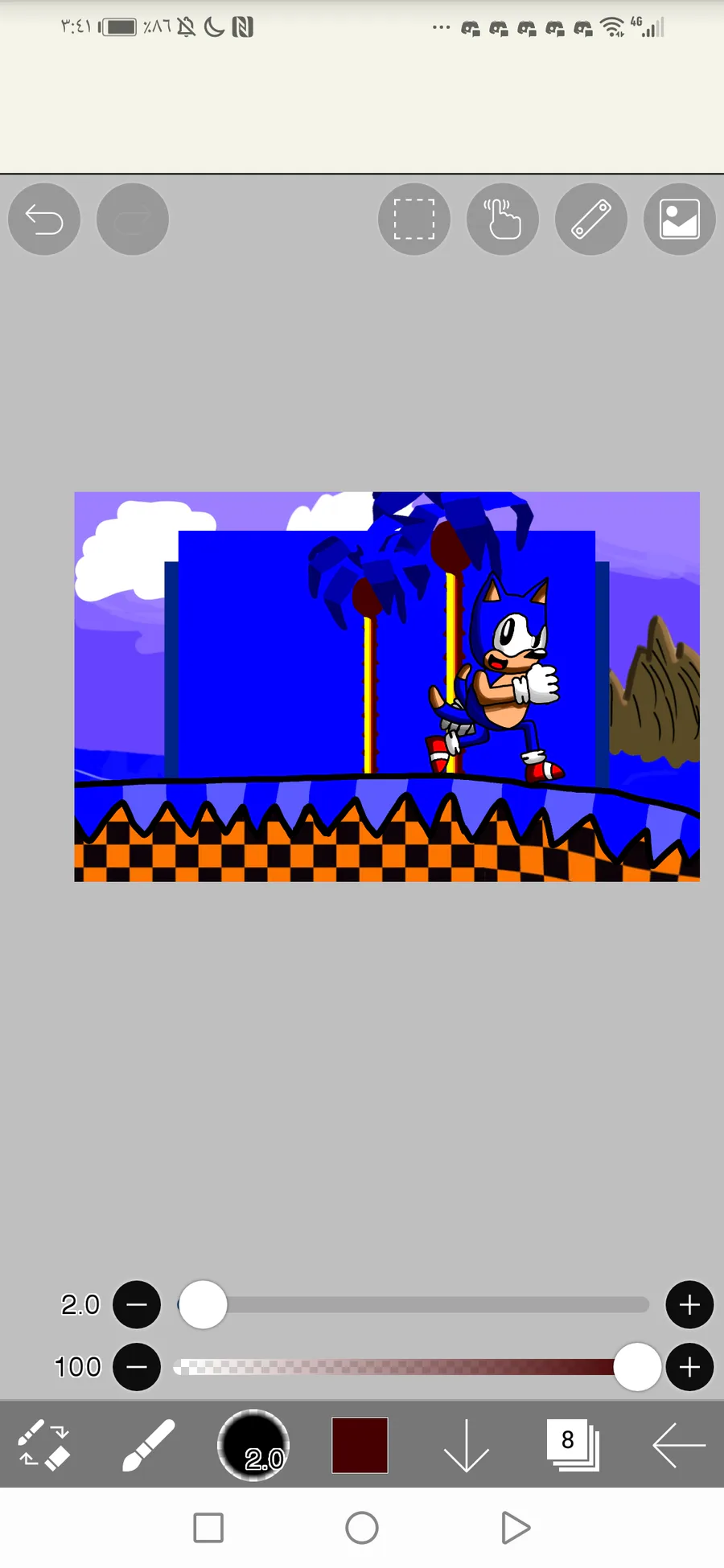724x1568 pixels.
Task: Tap the down arrow toolbar button
Action: point(467,1445)
